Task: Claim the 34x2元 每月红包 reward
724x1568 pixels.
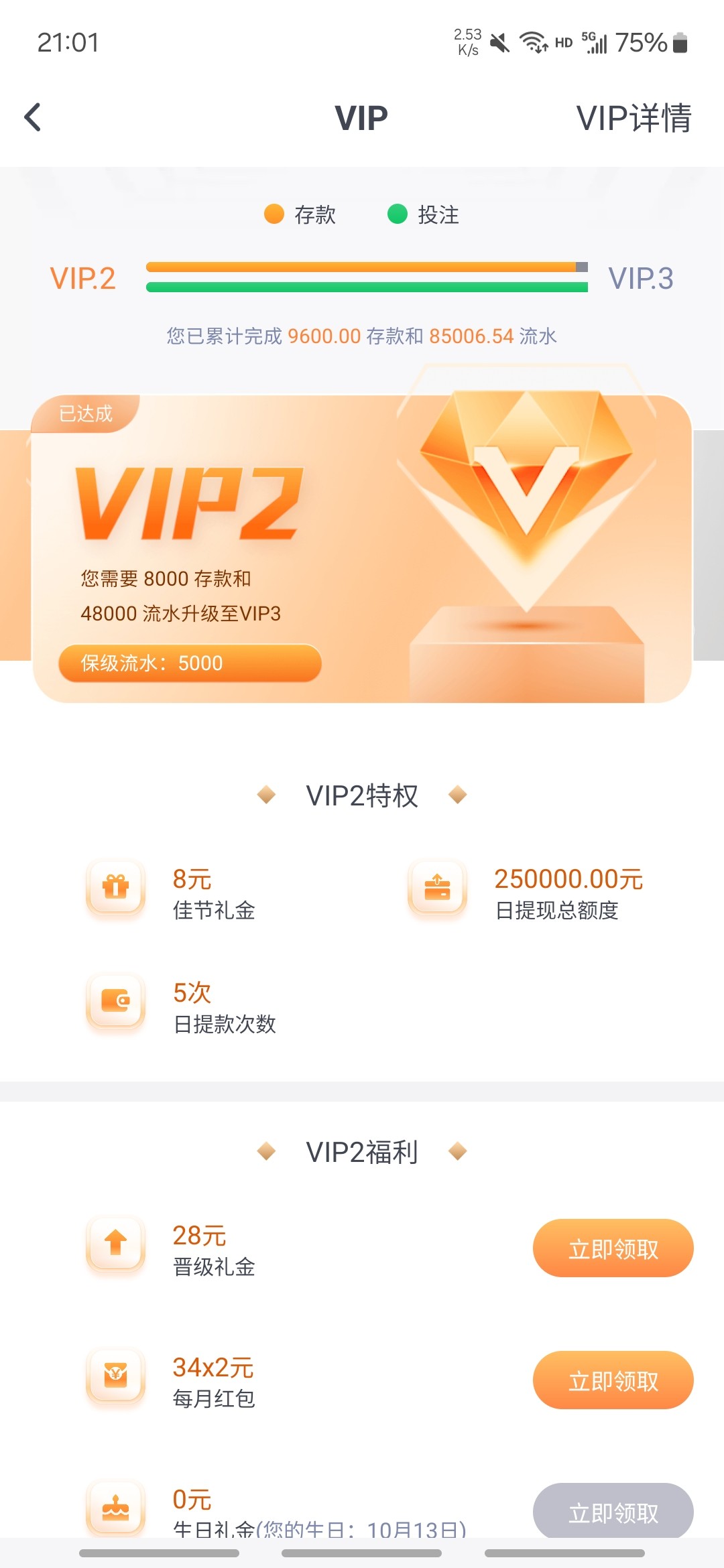Action: pos(613,1380)
